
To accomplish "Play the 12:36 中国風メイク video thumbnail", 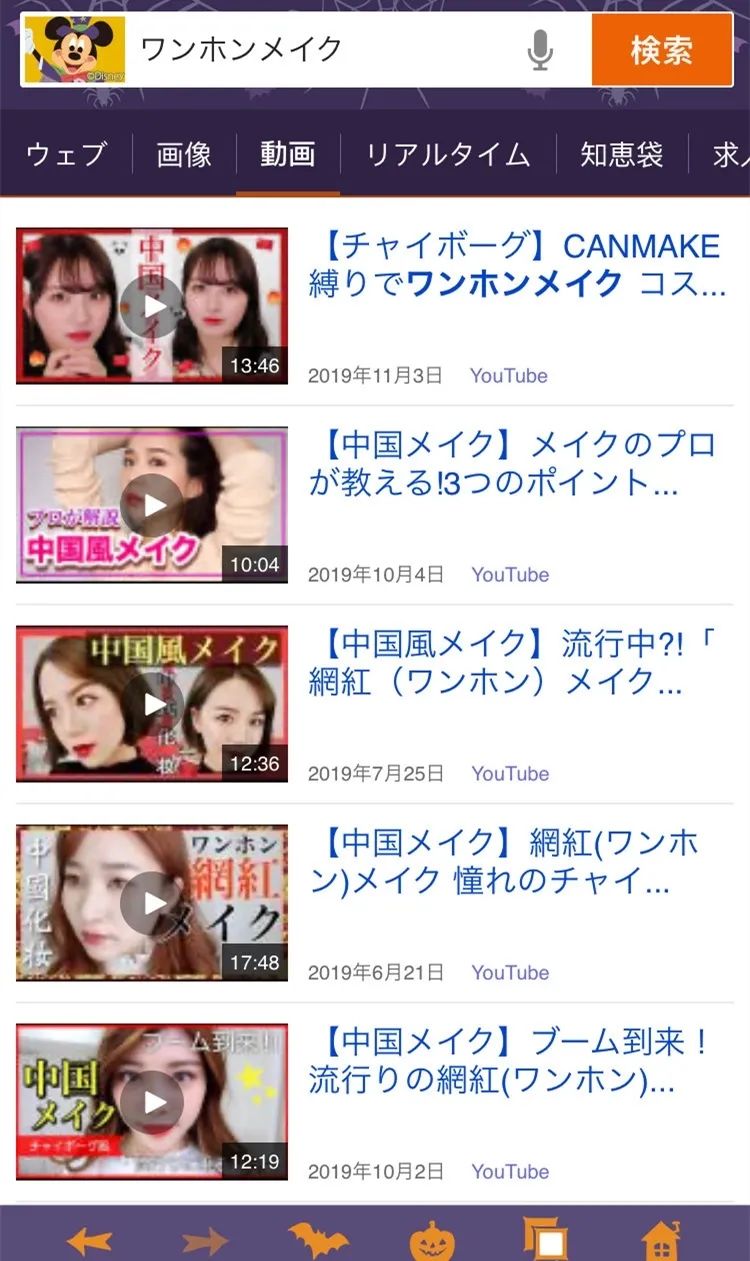I will [152, 704].
